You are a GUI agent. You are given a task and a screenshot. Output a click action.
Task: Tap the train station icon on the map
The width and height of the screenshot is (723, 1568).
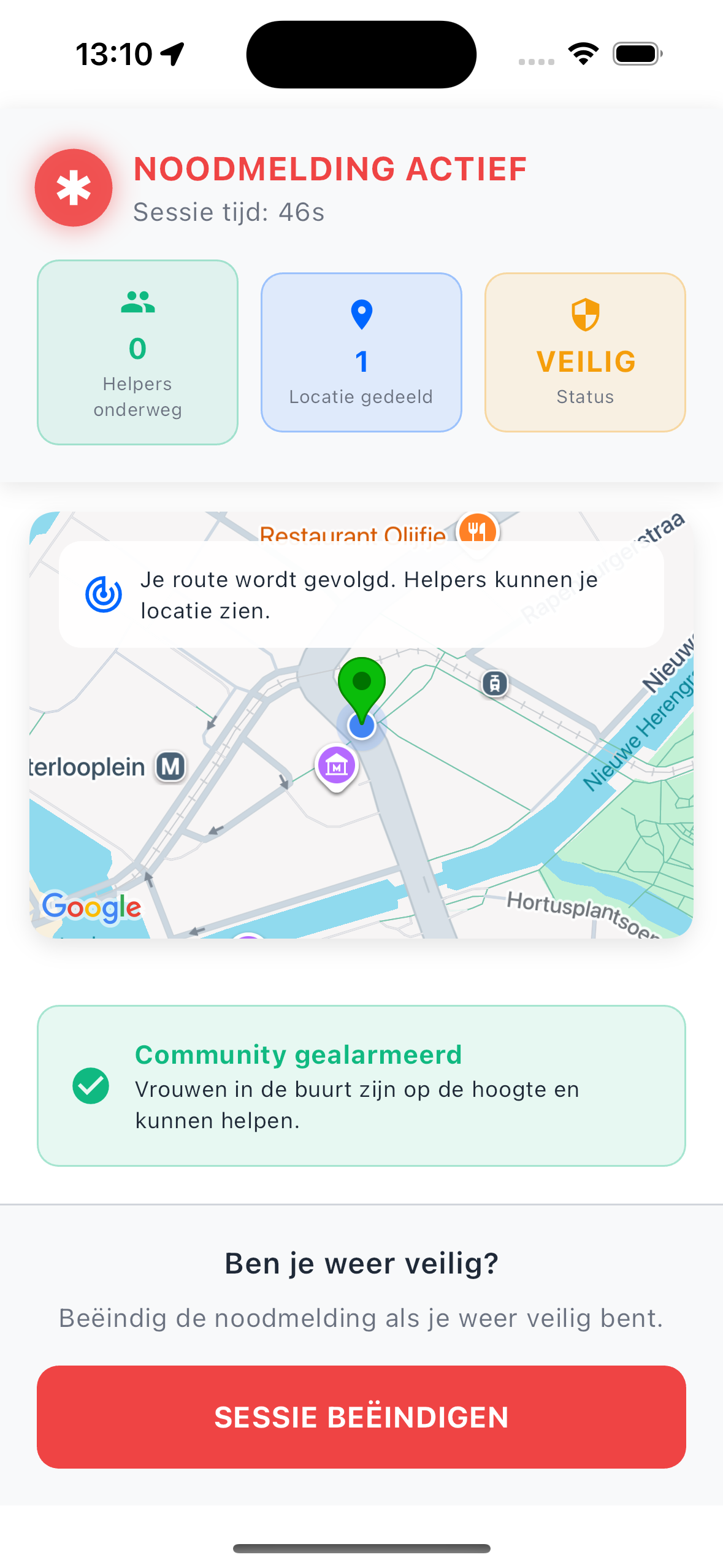pyautogui.click(x=494, y=683)
